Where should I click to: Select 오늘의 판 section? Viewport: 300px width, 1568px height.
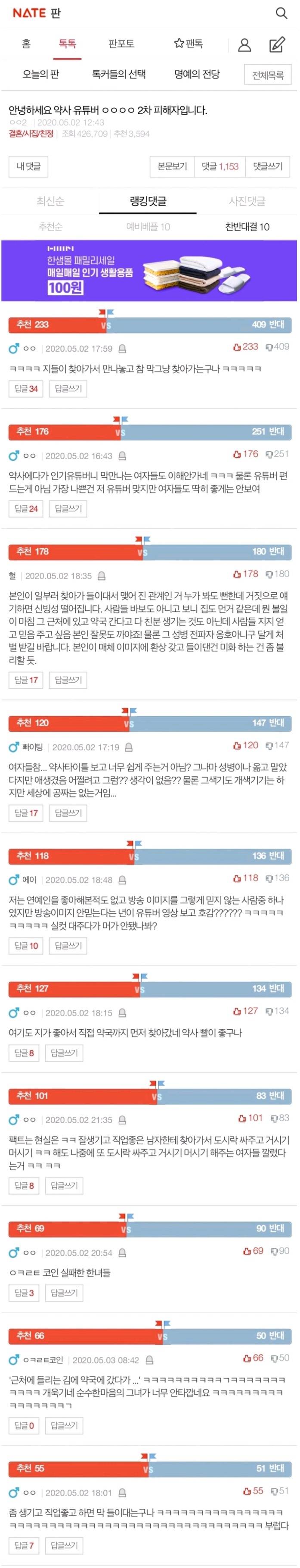(x=41, y=74)
